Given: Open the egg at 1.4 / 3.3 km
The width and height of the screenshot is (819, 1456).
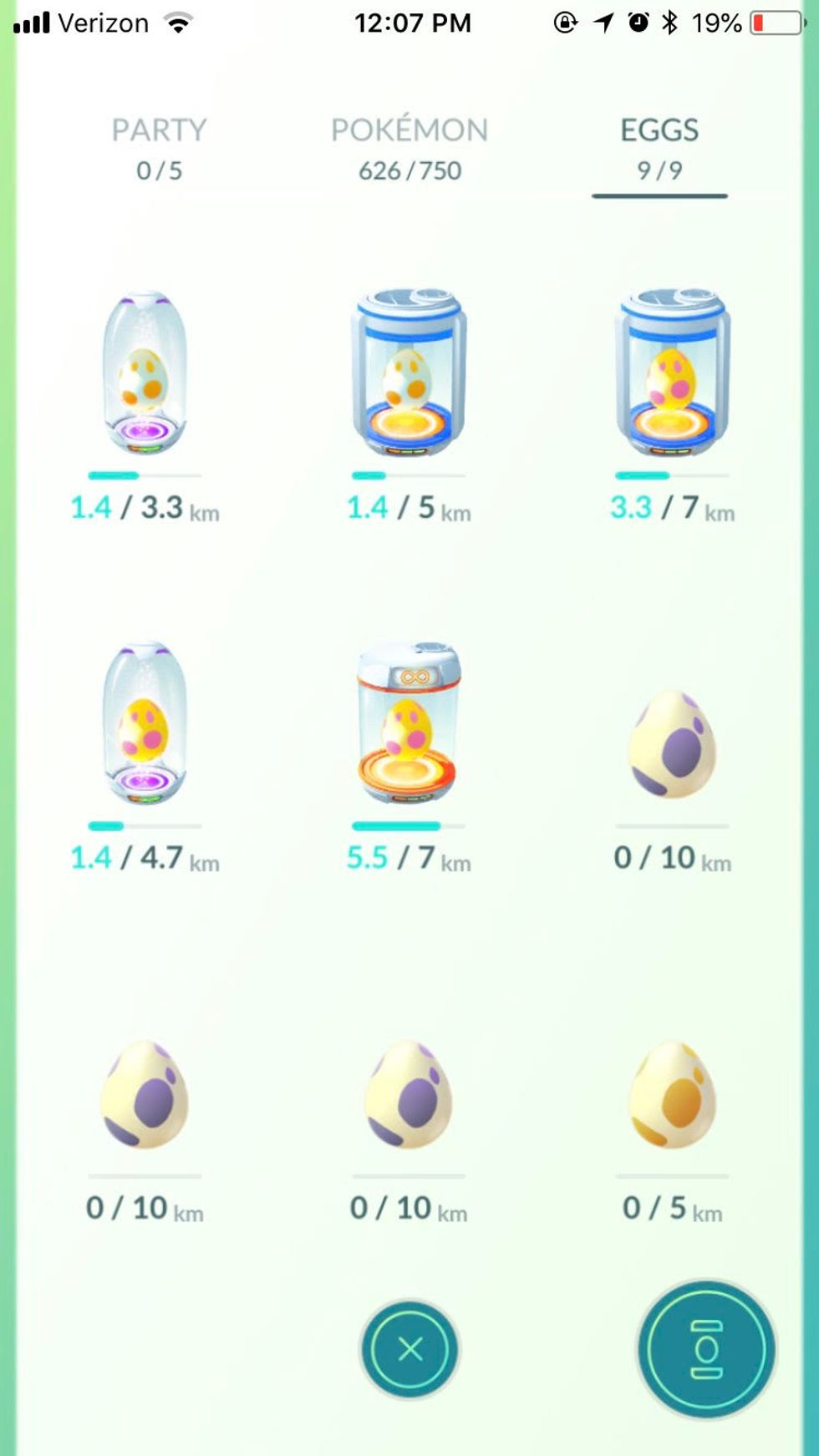Looking at the screenshot, I should (145, 376).
